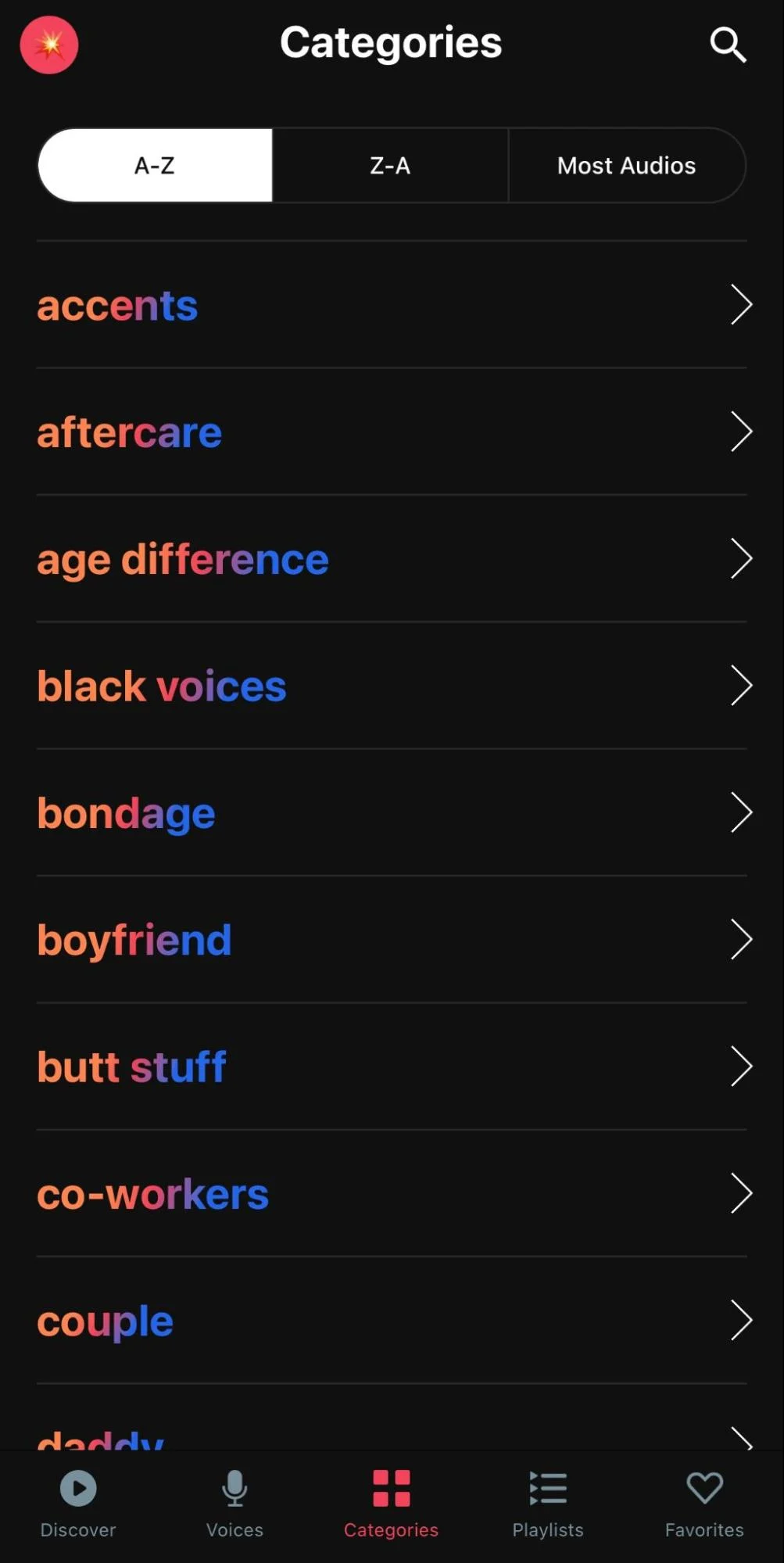
Task: Sort categories Z-A
Action: [x=390, y=166]
